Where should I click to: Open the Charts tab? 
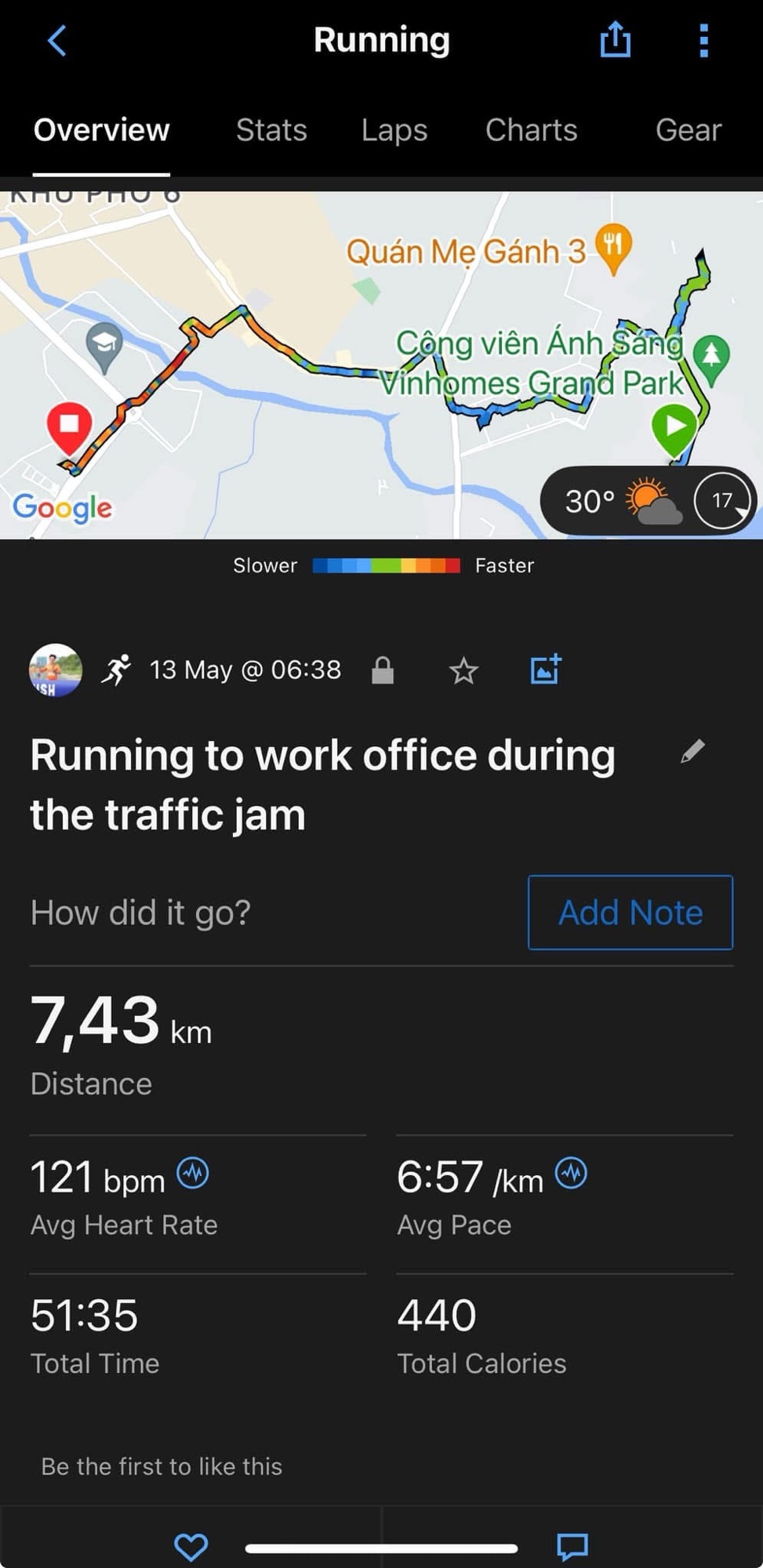click(531, 130)
